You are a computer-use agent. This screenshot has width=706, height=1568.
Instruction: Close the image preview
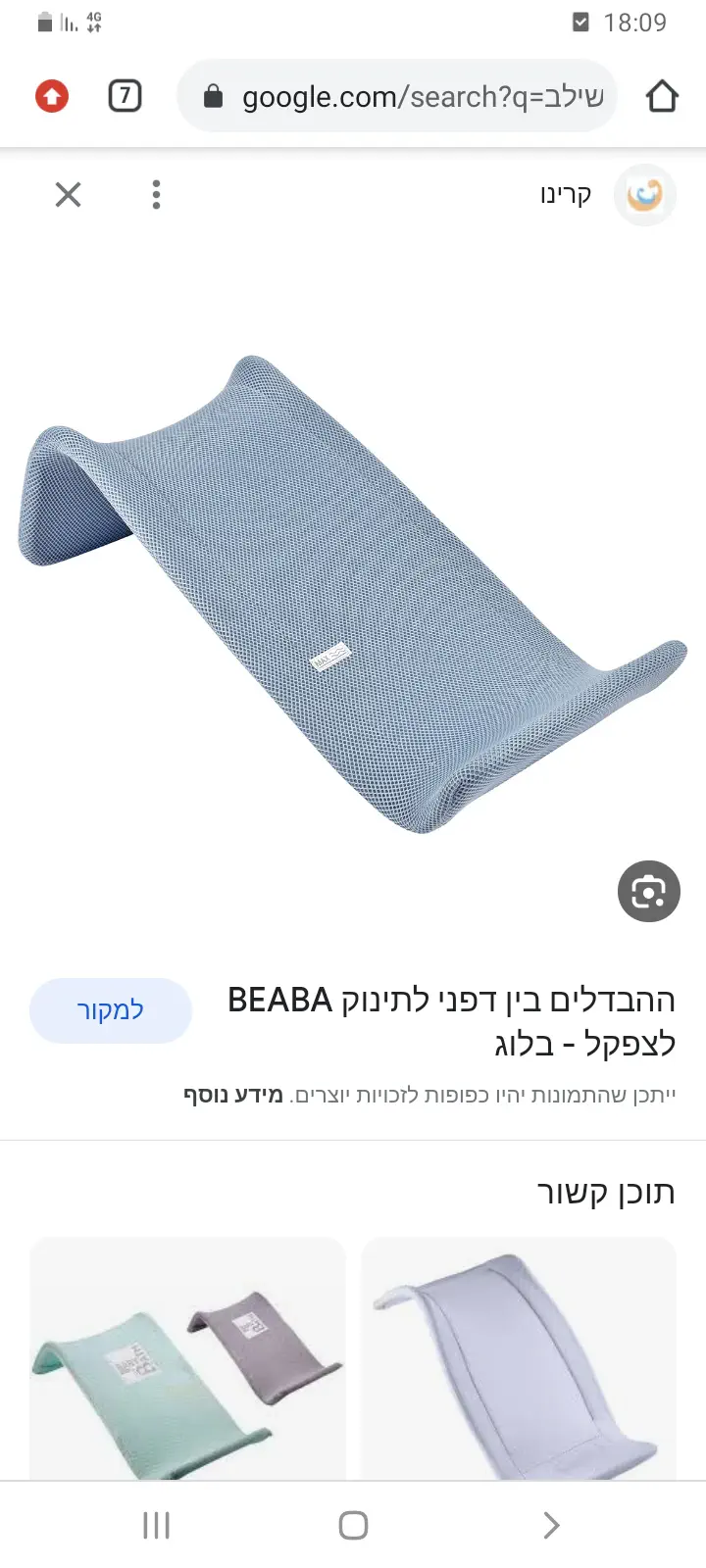coord(68,194)
